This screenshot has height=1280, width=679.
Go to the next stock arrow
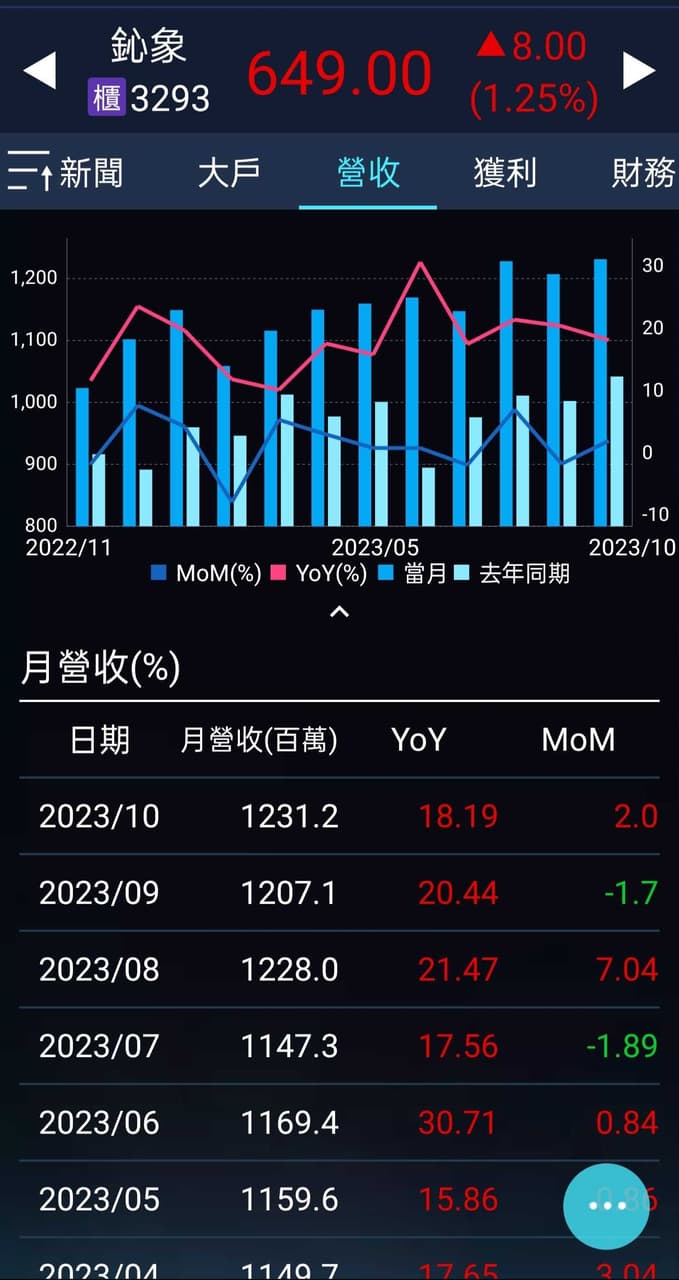tap(639, 71)
